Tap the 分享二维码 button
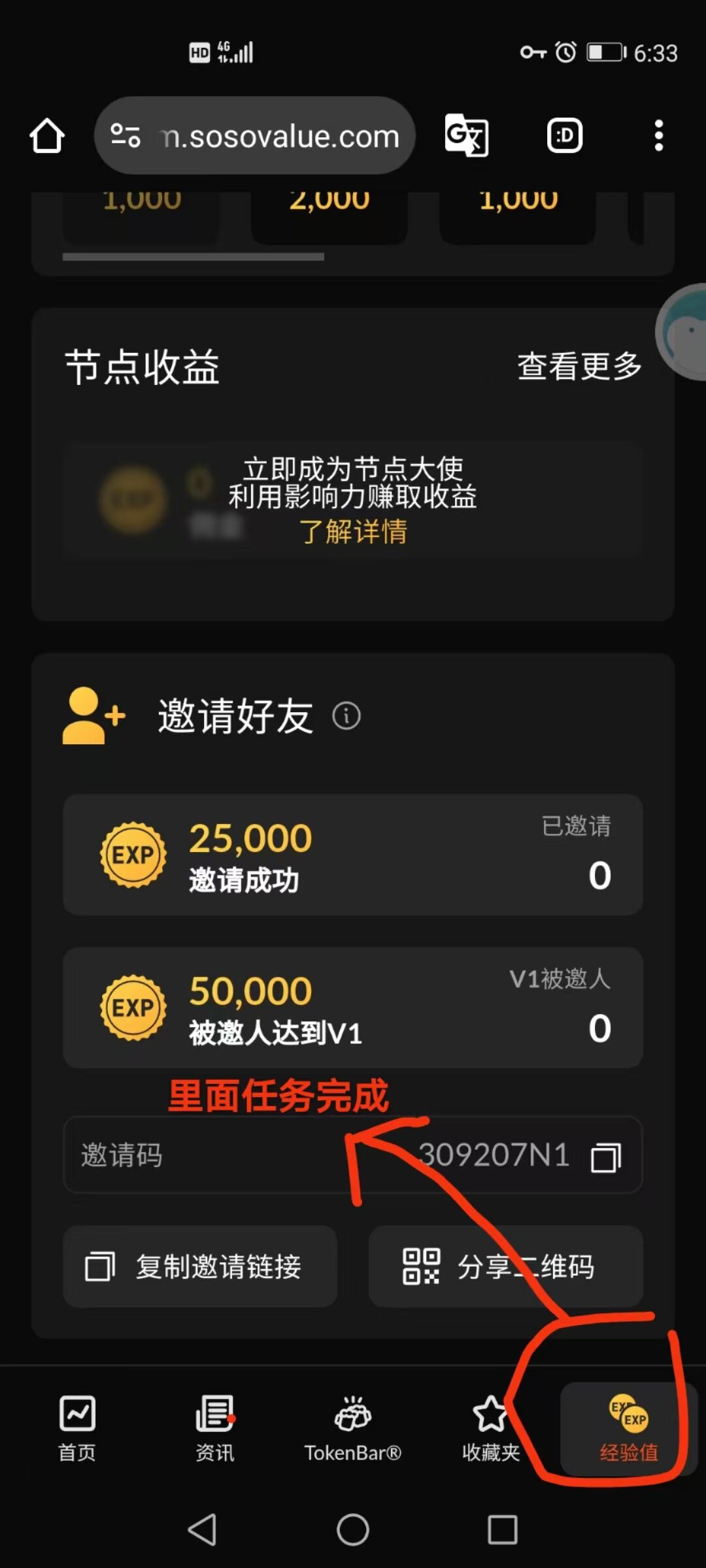Viewport: 706px width, 1568px height. coord(505,1266)
